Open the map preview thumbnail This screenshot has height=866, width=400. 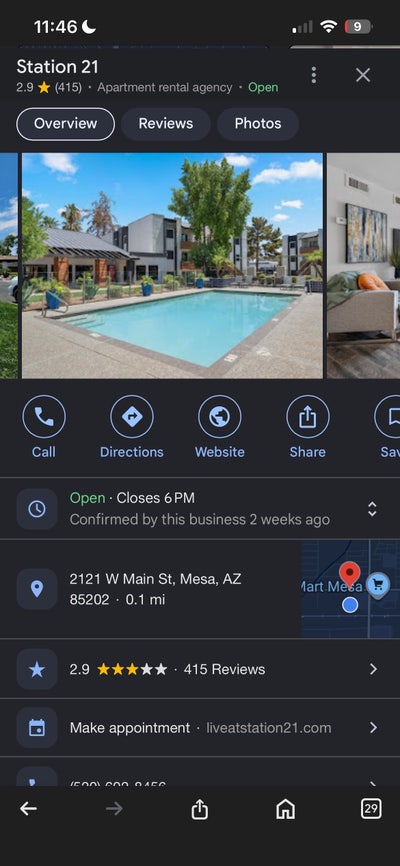[x=350, y=589]
